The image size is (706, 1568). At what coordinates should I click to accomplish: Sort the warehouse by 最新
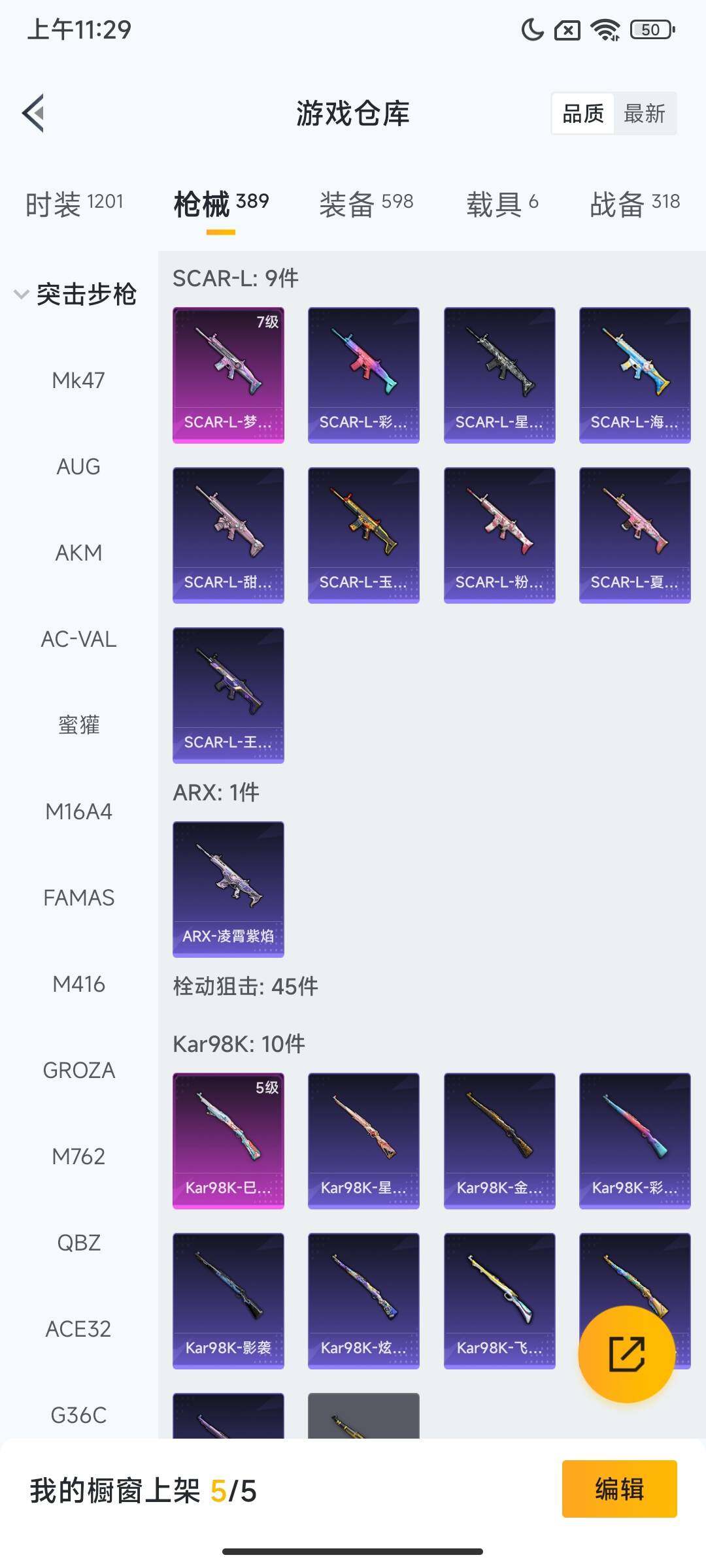pos(644,114)
